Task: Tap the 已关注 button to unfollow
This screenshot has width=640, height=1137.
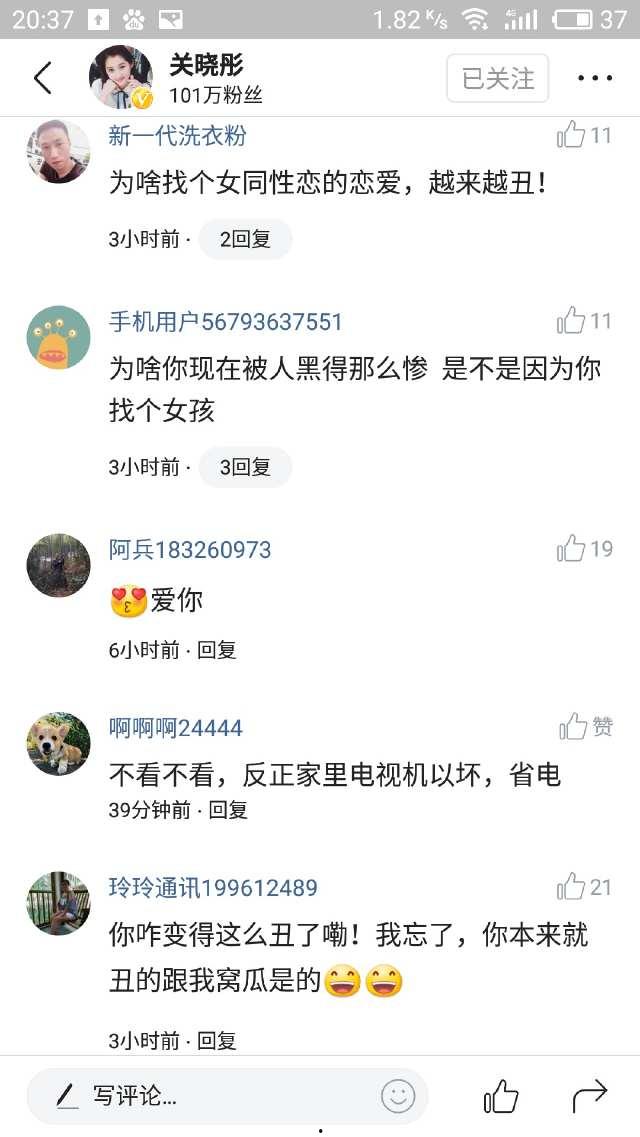Action: tap(497, 78)
